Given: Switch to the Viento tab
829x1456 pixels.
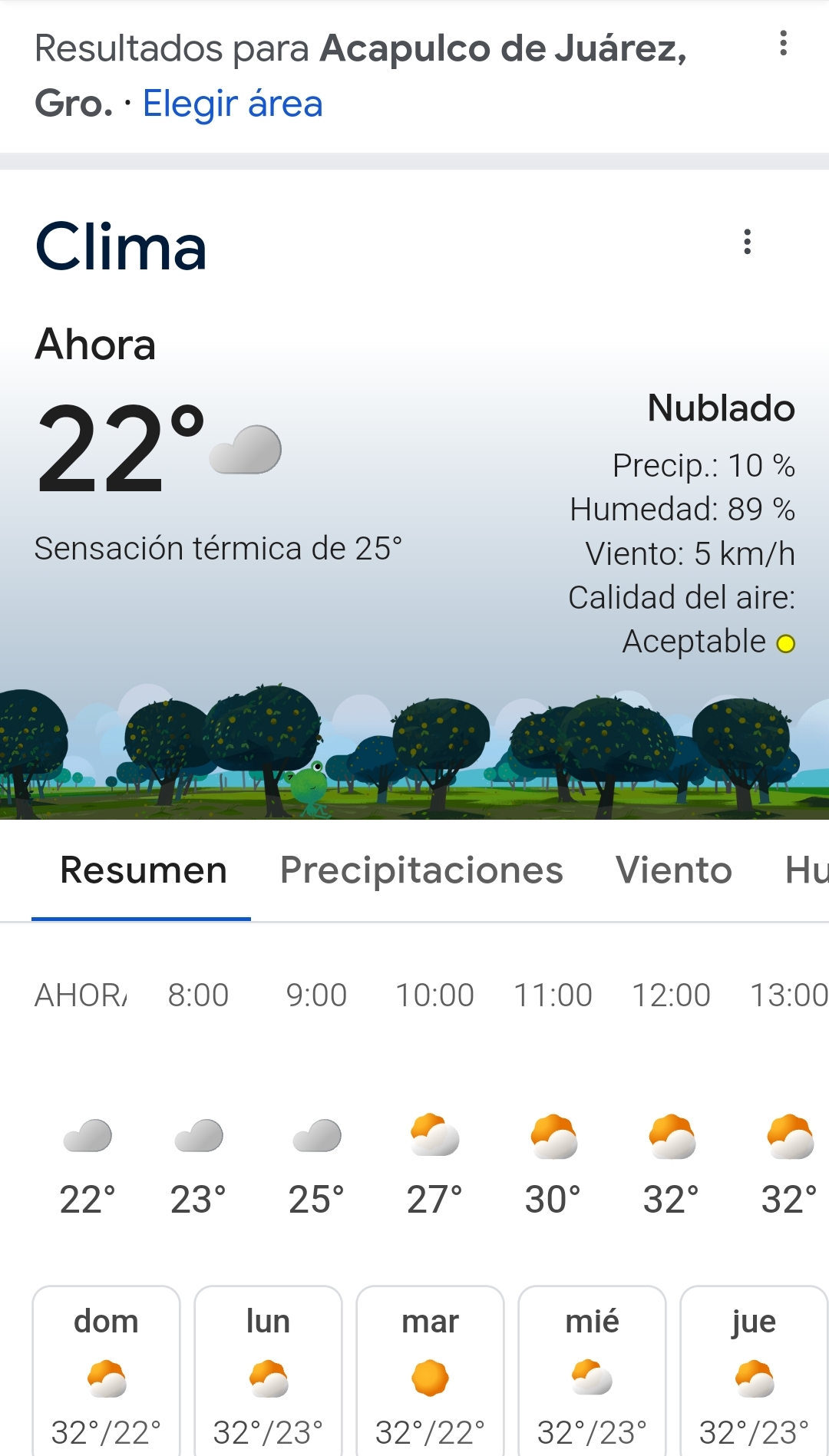Looking at the screenshot, I should tap(674, 870).
